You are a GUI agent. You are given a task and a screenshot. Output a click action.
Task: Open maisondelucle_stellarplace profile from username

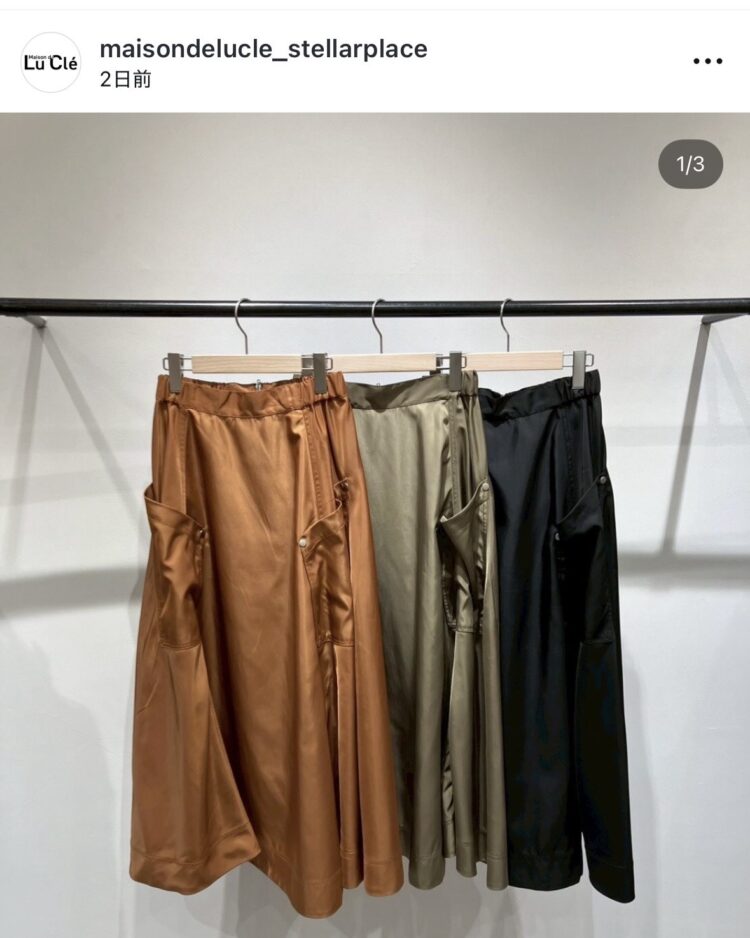pos(263,48)
